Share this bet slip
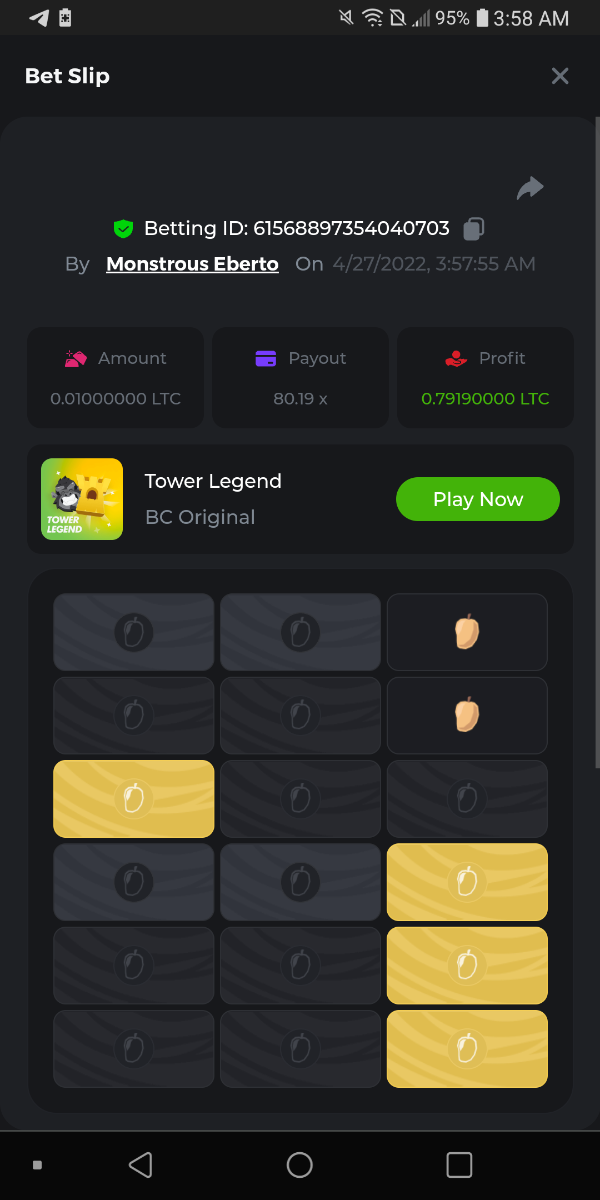Screen dimensions: 600x1200 click(530, 188)
